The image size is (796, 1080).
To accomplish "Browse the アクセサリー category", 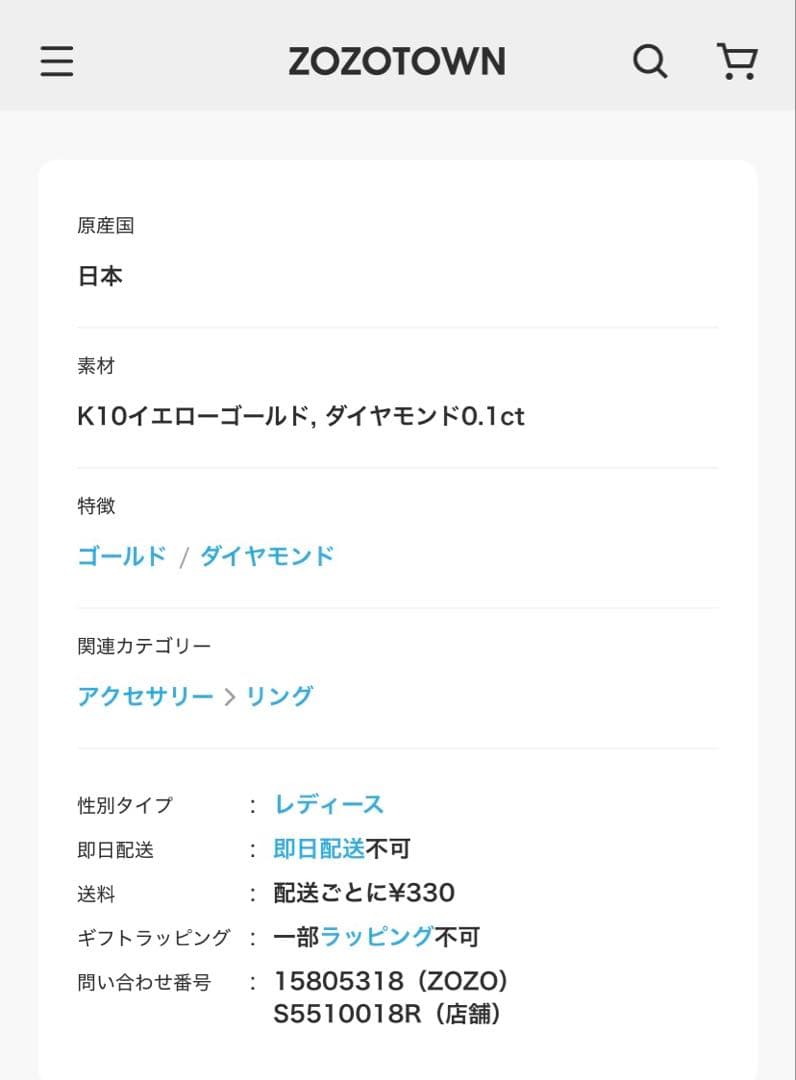I will tap(145, 696).
